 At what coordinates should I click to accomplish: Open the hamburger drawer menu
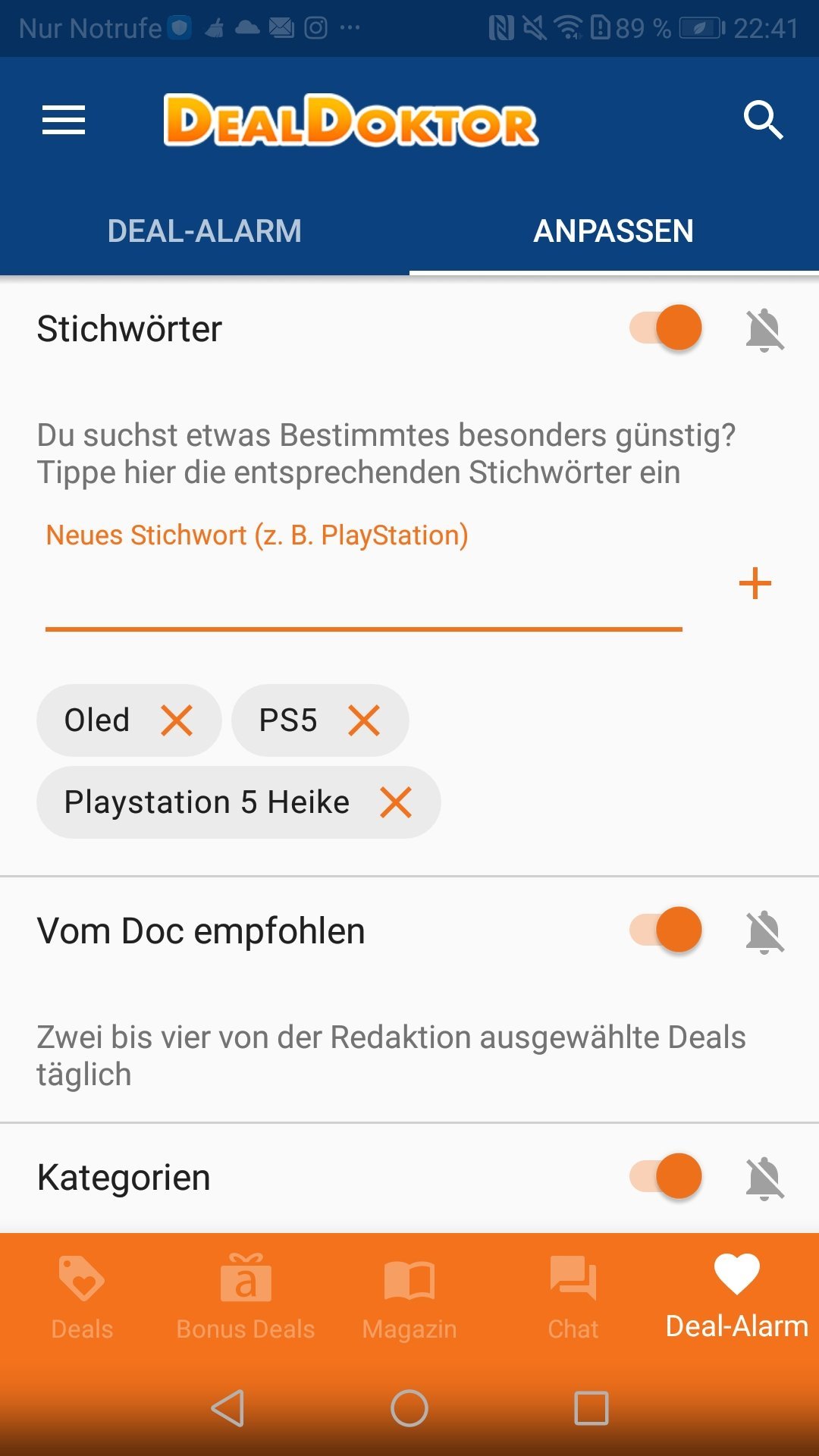(64, 120)
